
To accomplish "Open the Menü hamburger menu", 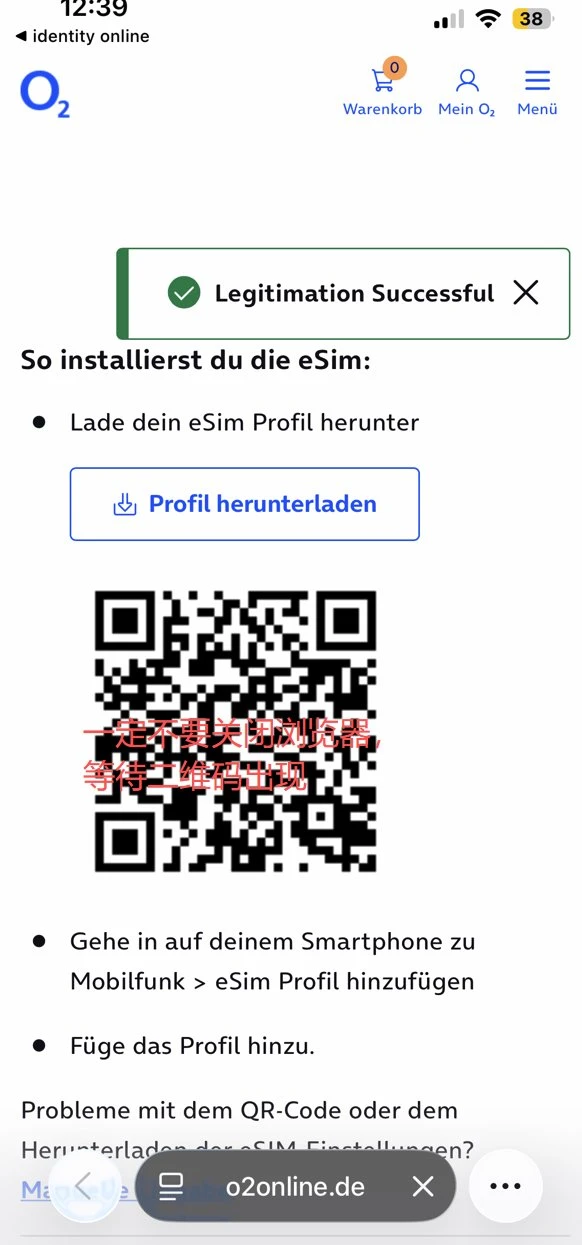I will (x=537, y=92).
